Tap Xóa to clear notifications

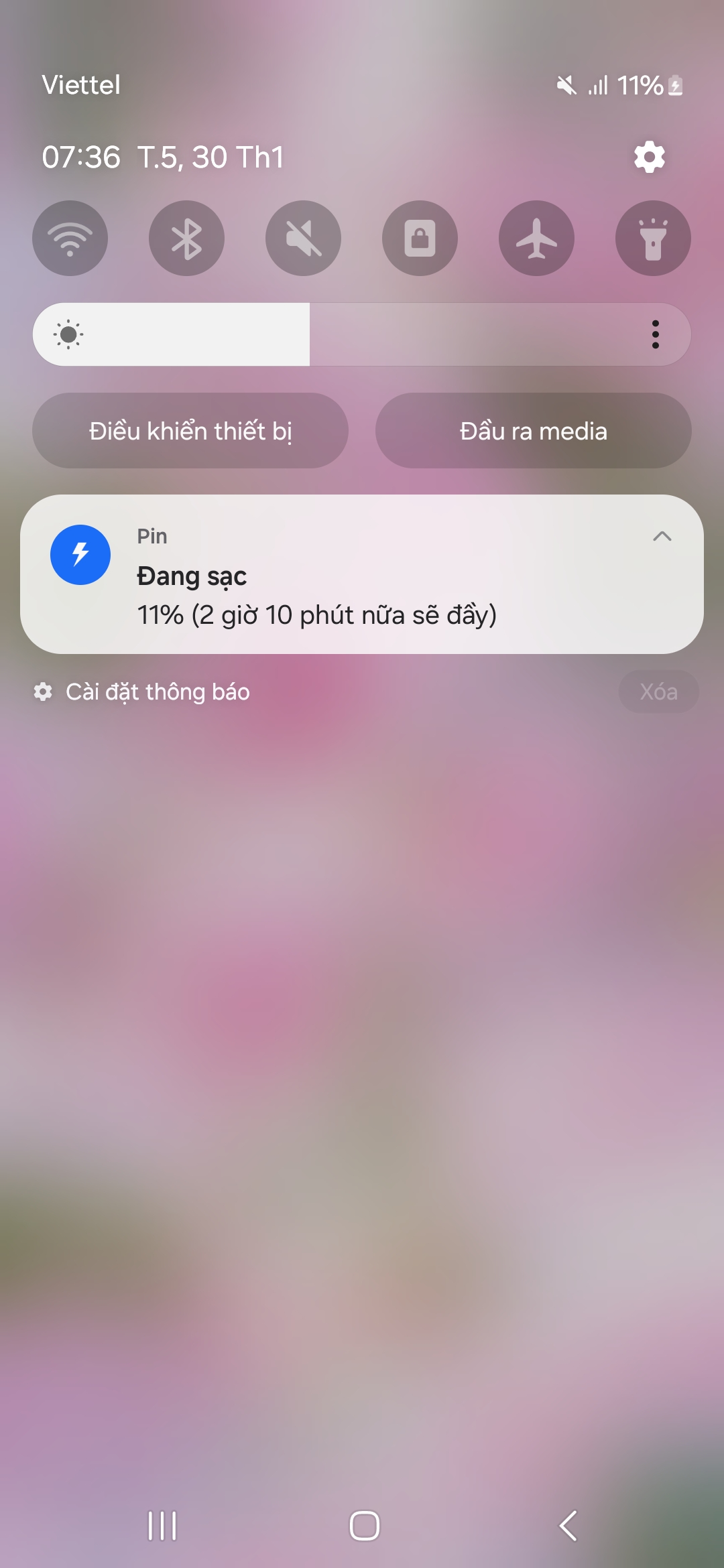pos(658,692)
